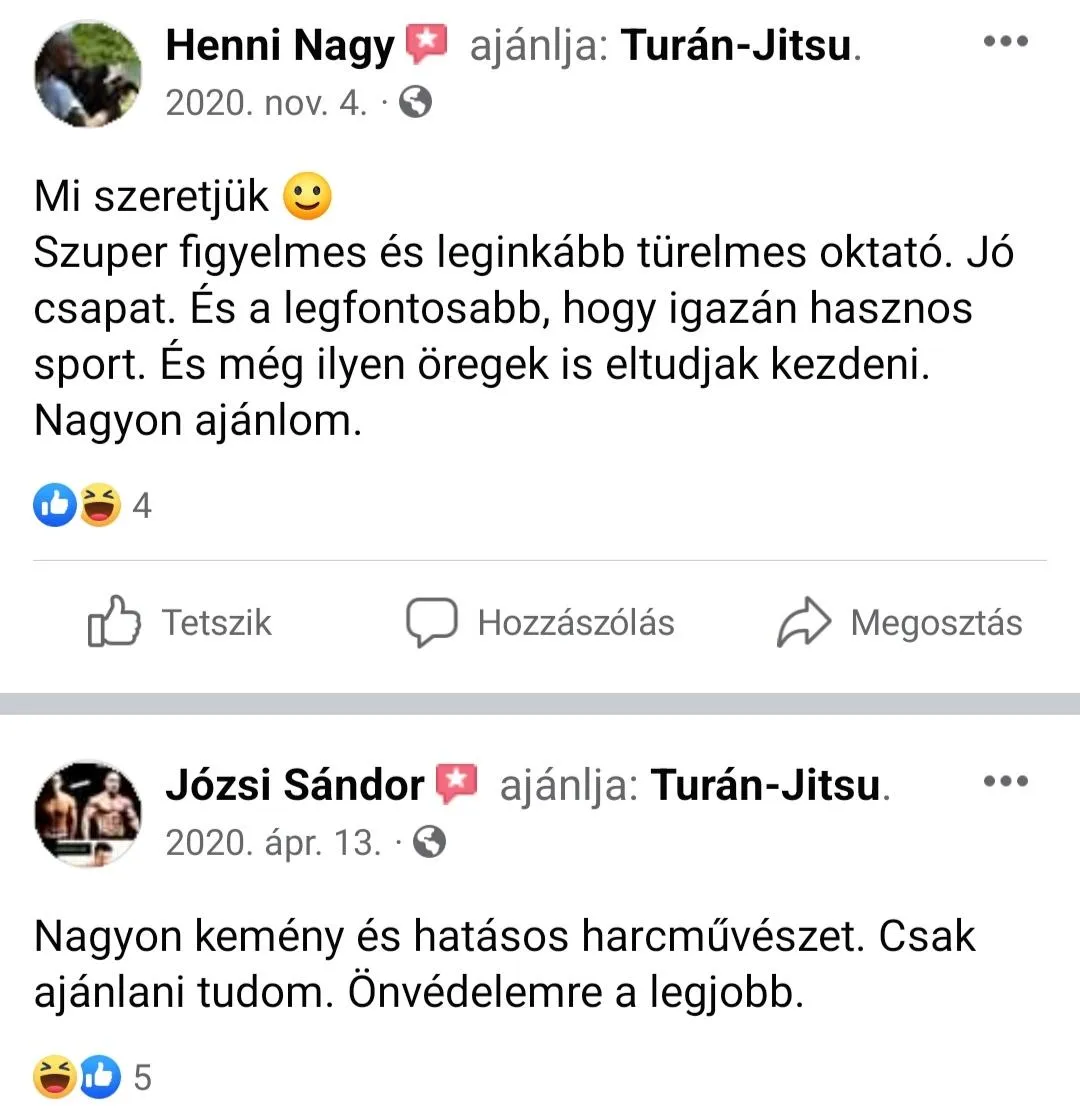Open overflow menu on Józsi Sándor's post
Viewport: 1080px width, 1116px height.
click(1006, 782)
